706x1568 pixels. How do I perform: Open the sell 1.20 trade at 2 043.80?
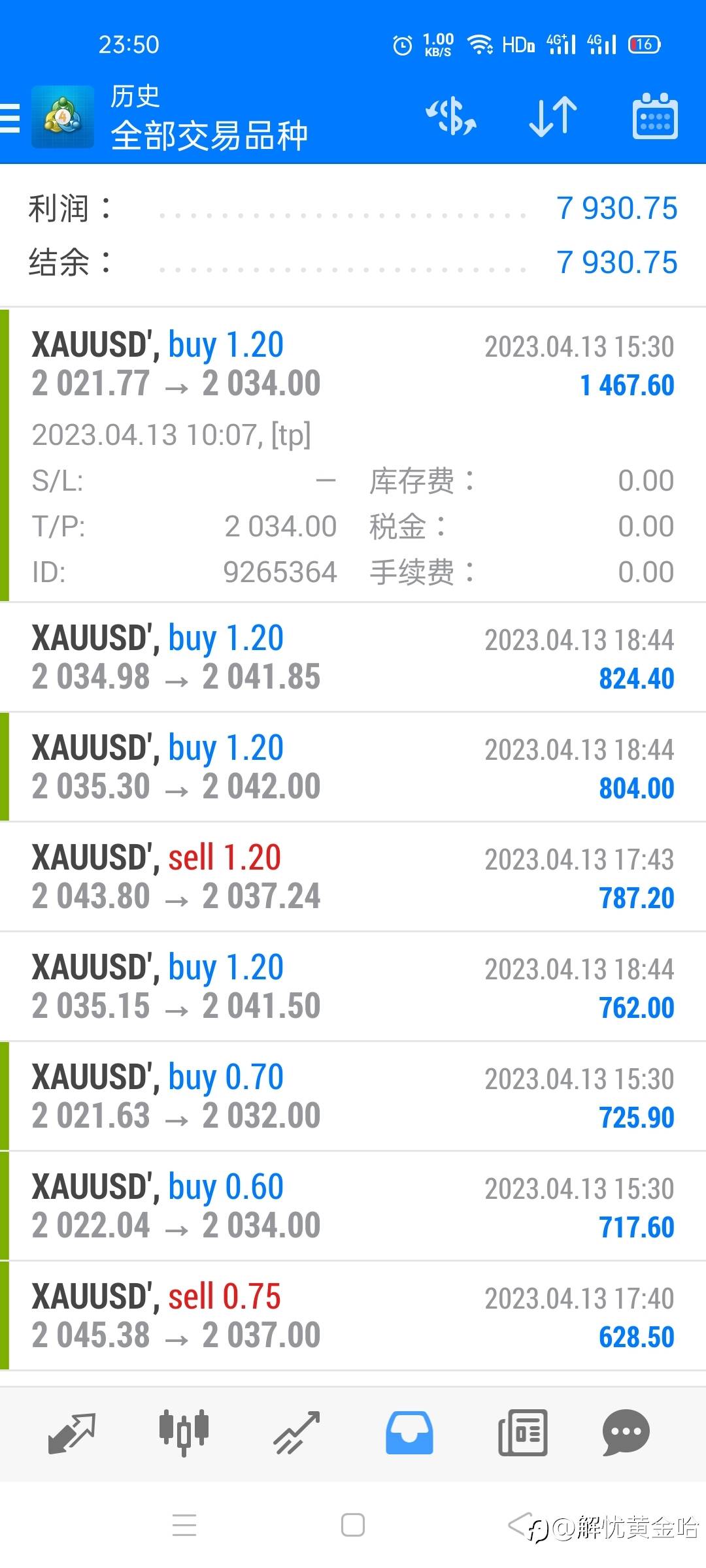click(x=353, y=877)
